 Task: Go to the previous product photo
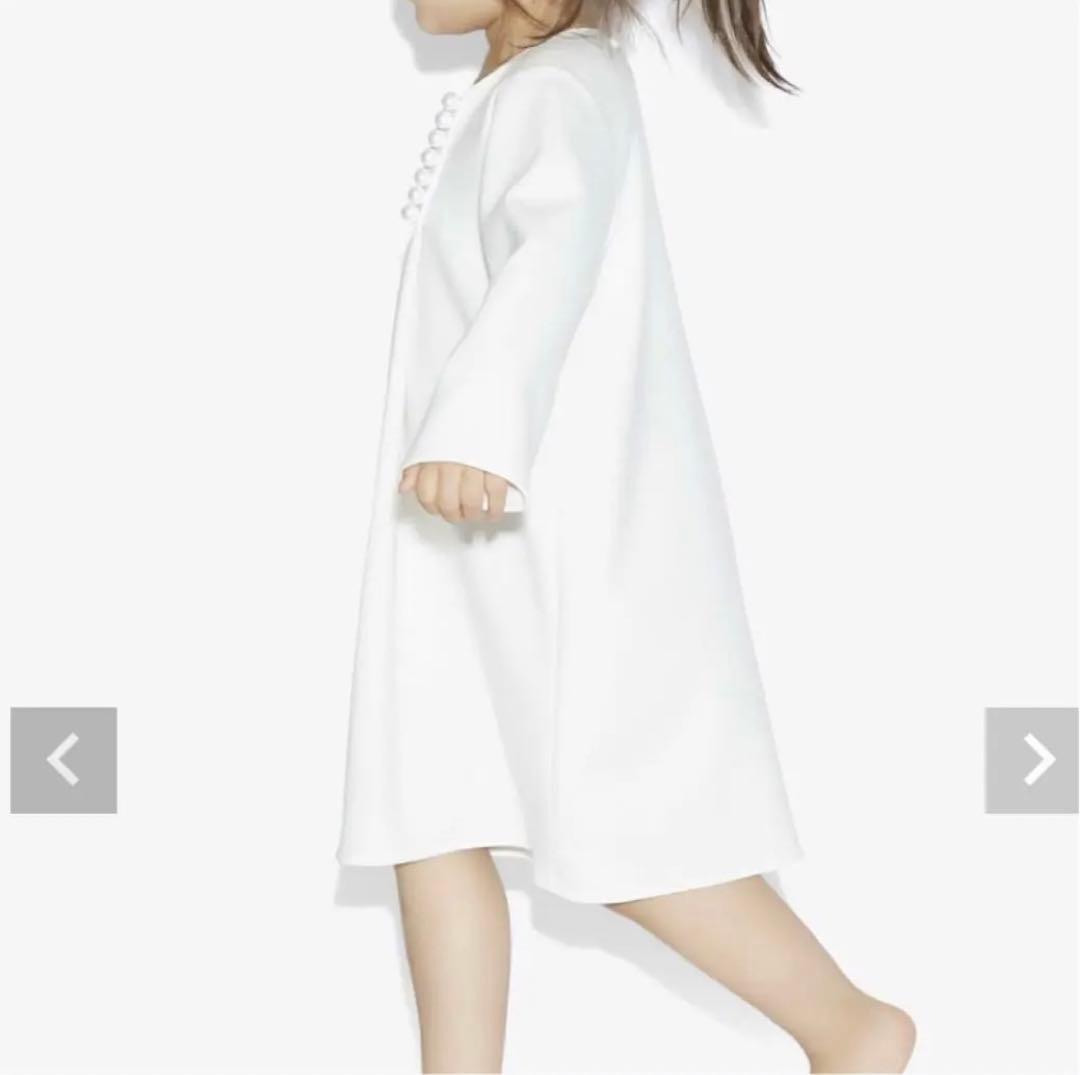63,760
